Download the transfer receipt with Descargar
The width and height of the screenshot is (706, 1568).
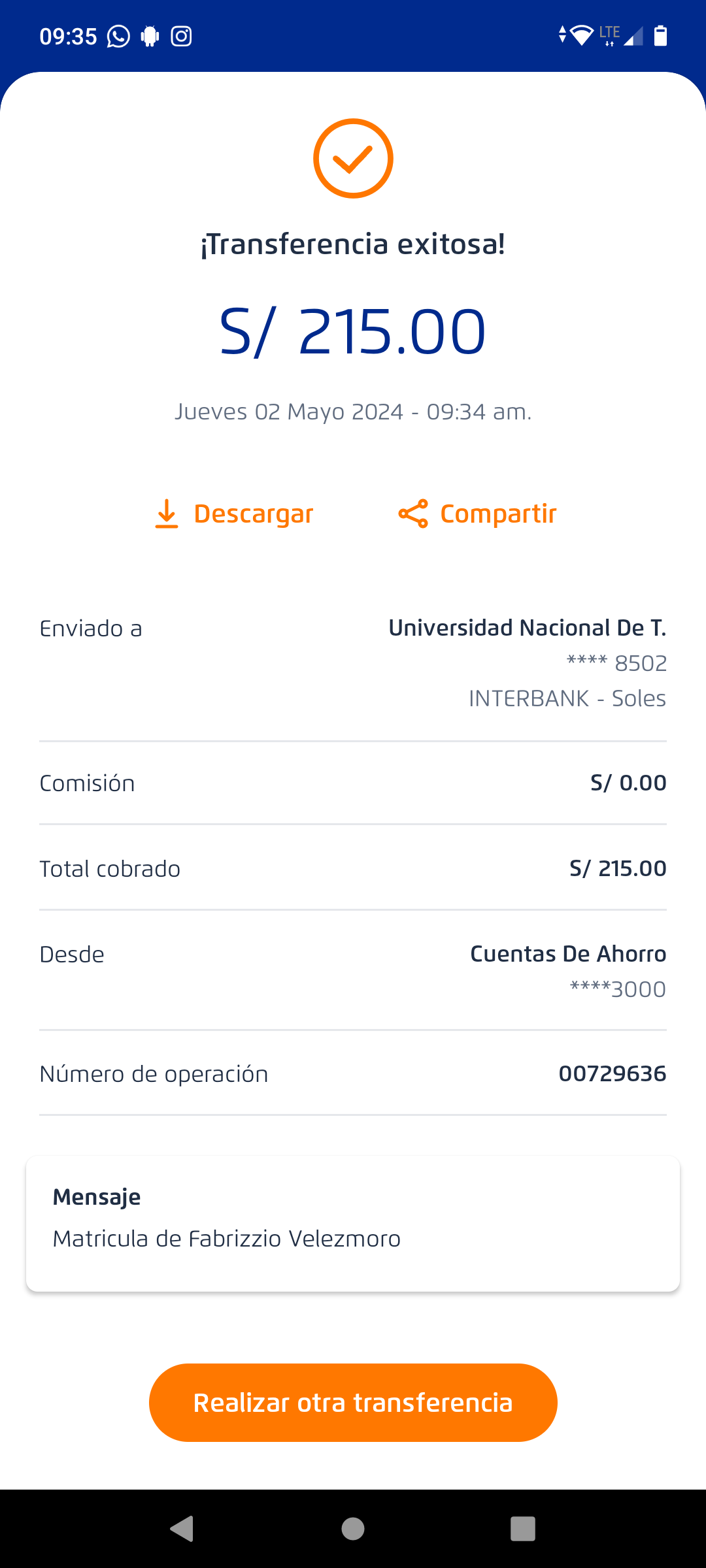coord(234,514)
